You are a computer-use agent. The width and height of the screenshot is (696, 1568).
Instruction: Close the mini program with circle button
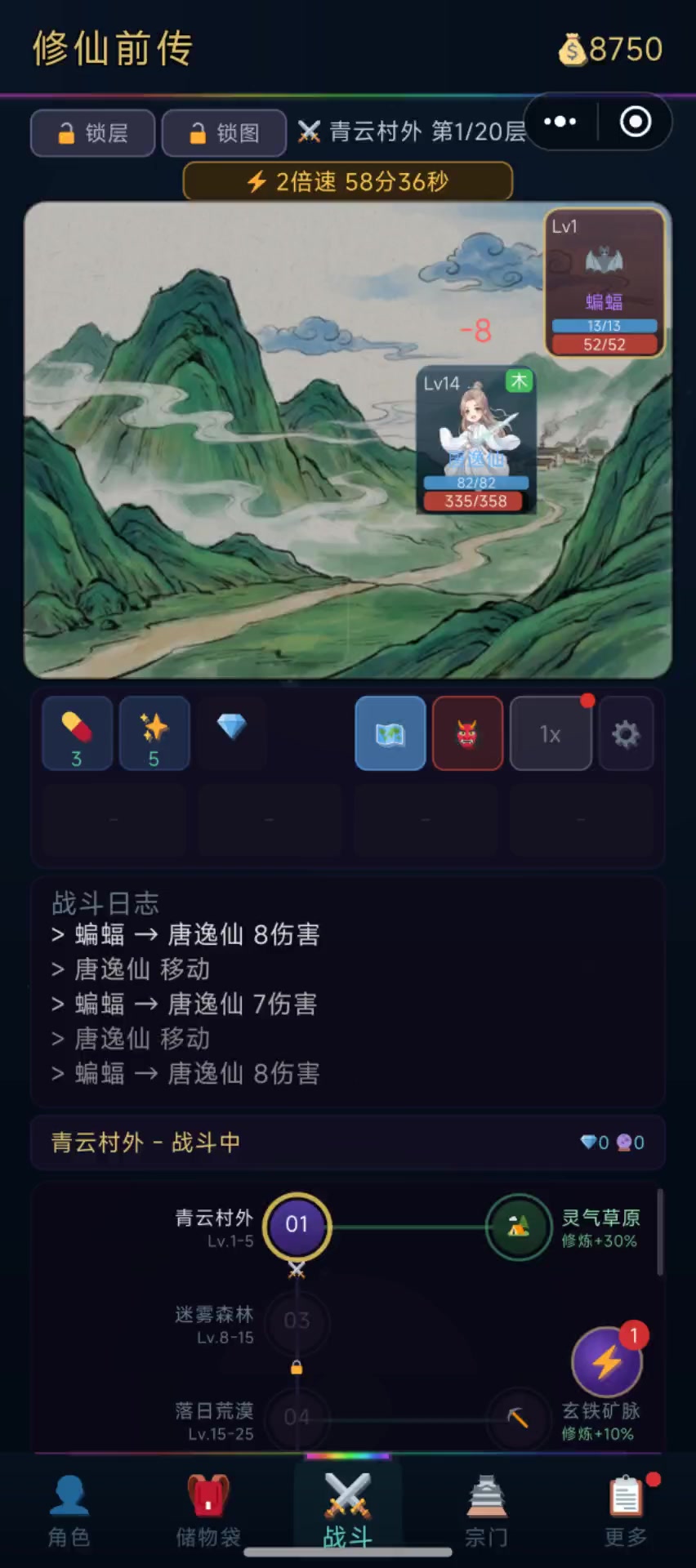(x=636, y=122)
